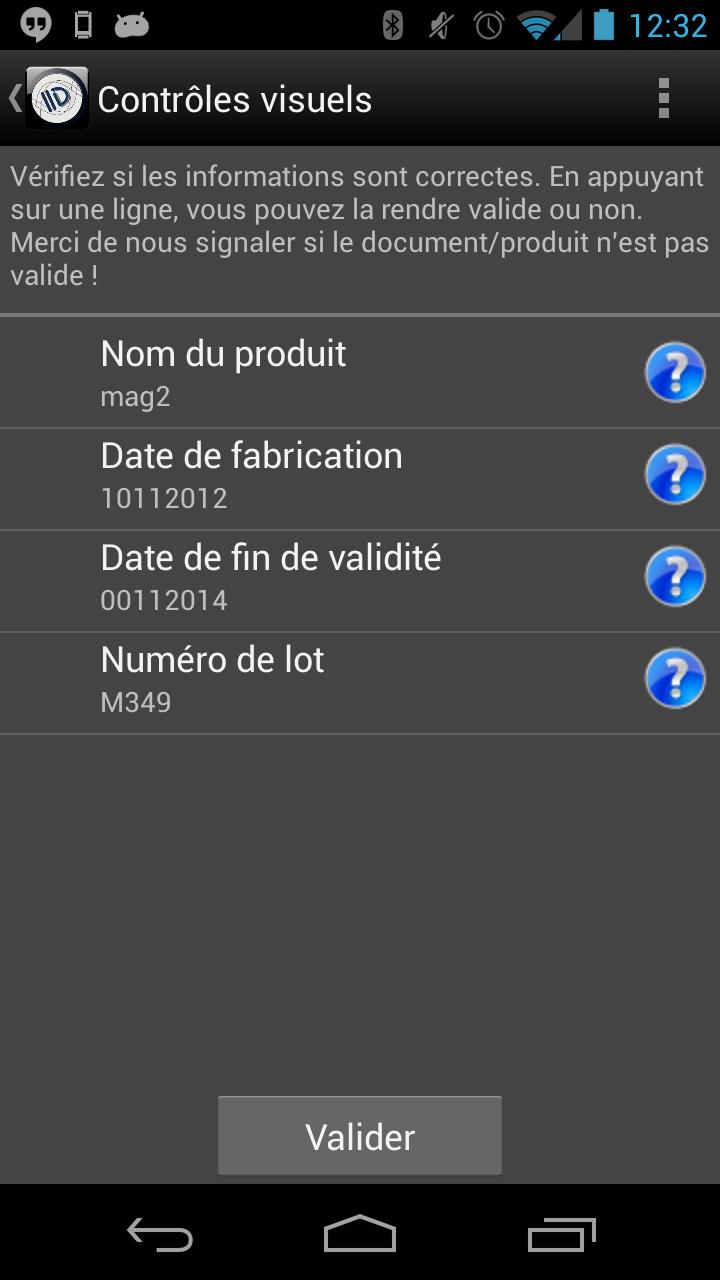
Task: Toggle validity of Date de fabrication row
Action: [x=360, y=475]
